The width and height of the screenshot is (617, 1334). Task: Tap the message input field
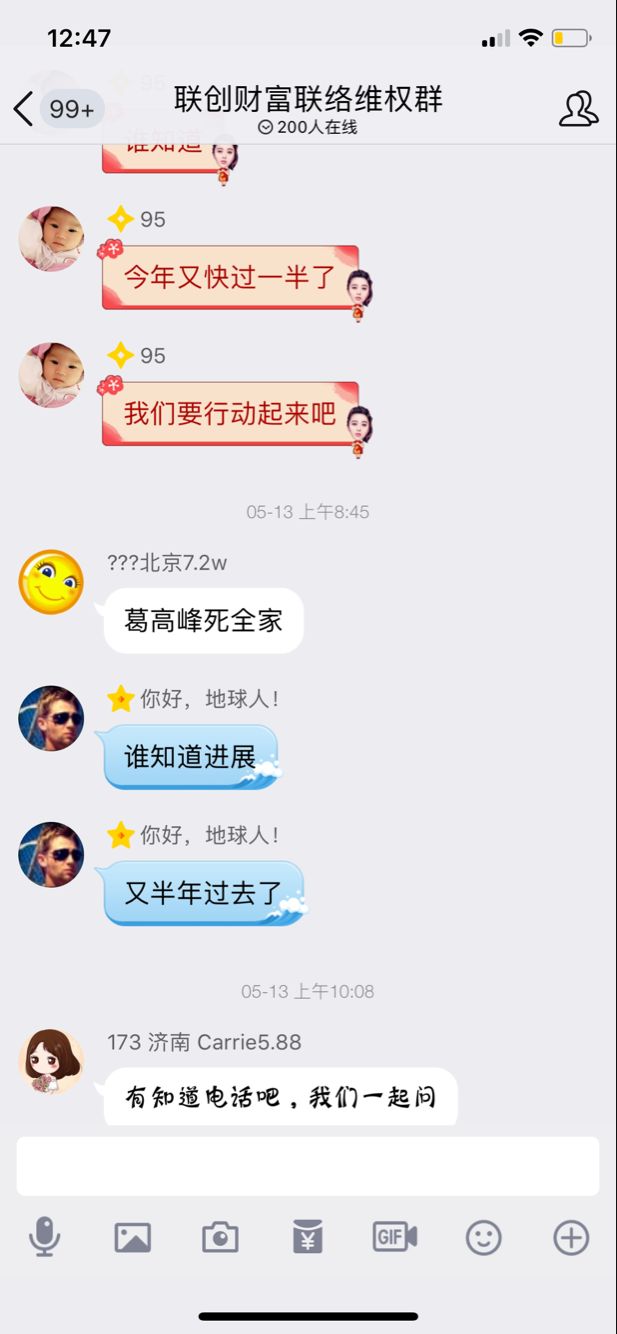coord(308,1166)
